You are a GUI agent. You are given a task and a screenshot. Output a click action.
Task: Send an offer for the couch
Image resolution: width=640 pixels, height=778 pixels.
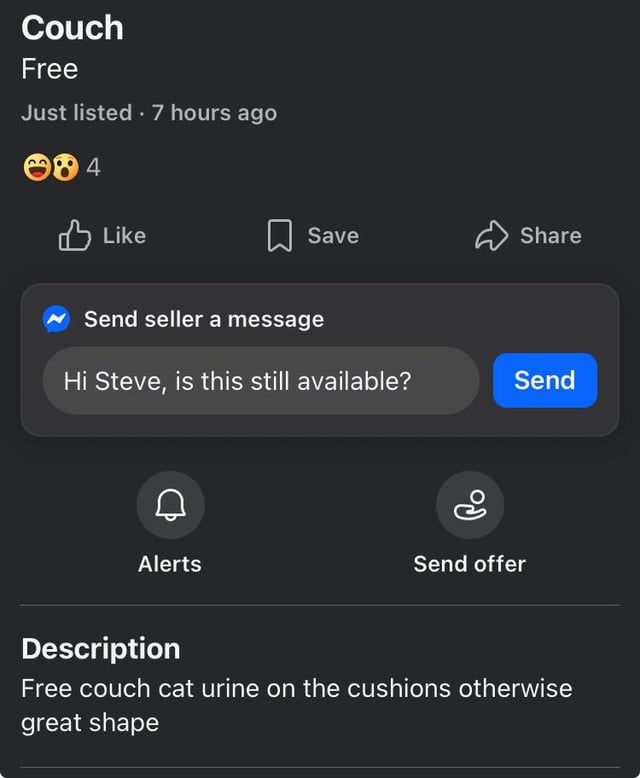(469, 506)
